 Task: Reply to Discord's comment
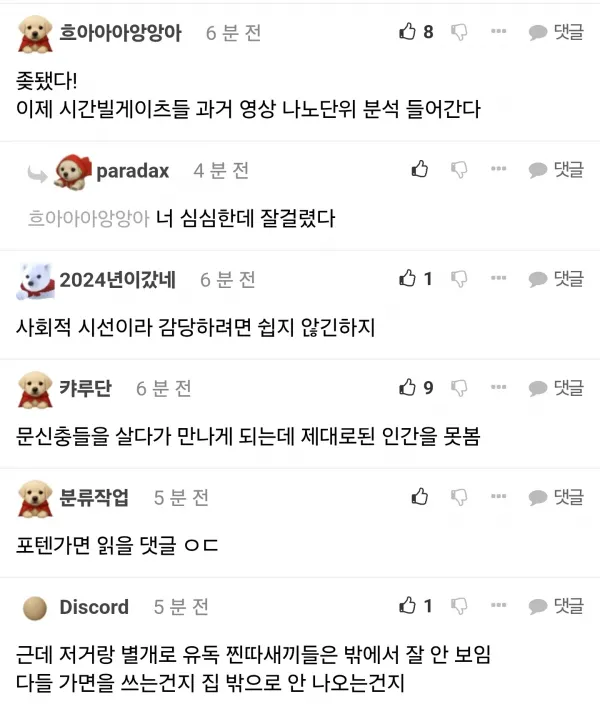pyautogui.click(x=556, y=606)
